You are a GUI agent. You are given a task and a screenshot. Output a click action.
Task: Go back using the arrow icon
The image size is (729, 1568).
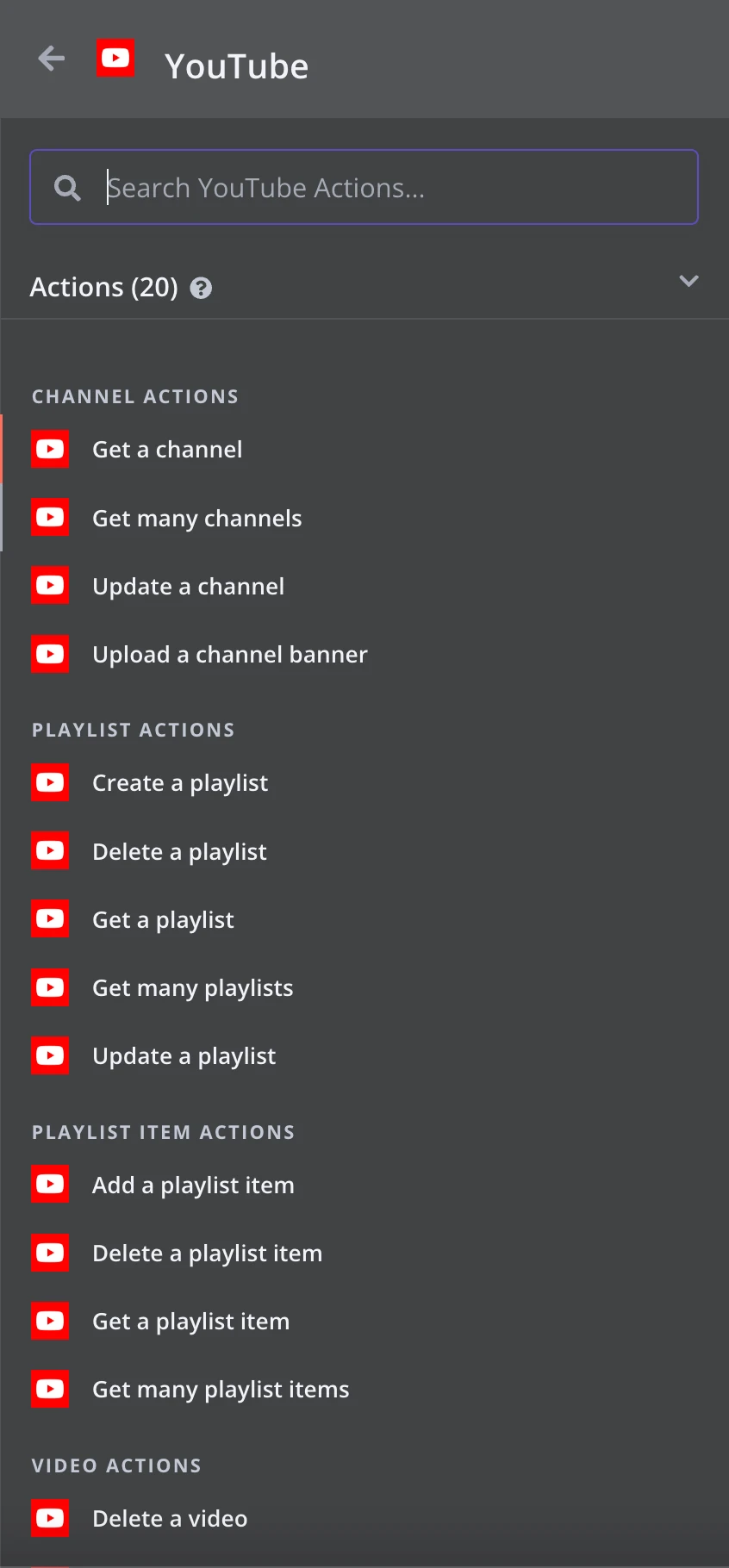click(52, 59)
